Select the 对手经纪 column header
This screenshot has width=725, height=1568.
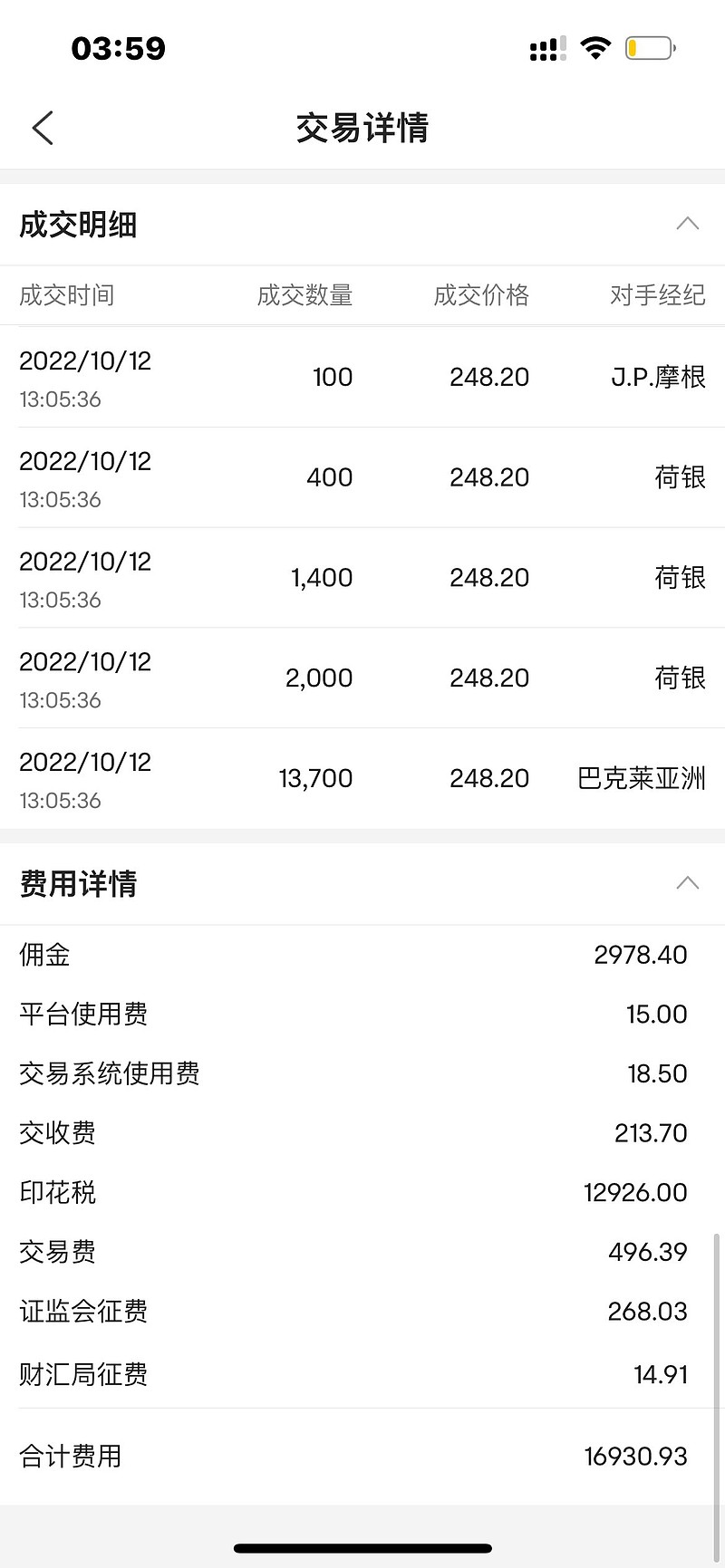click(x=658, y=295)
